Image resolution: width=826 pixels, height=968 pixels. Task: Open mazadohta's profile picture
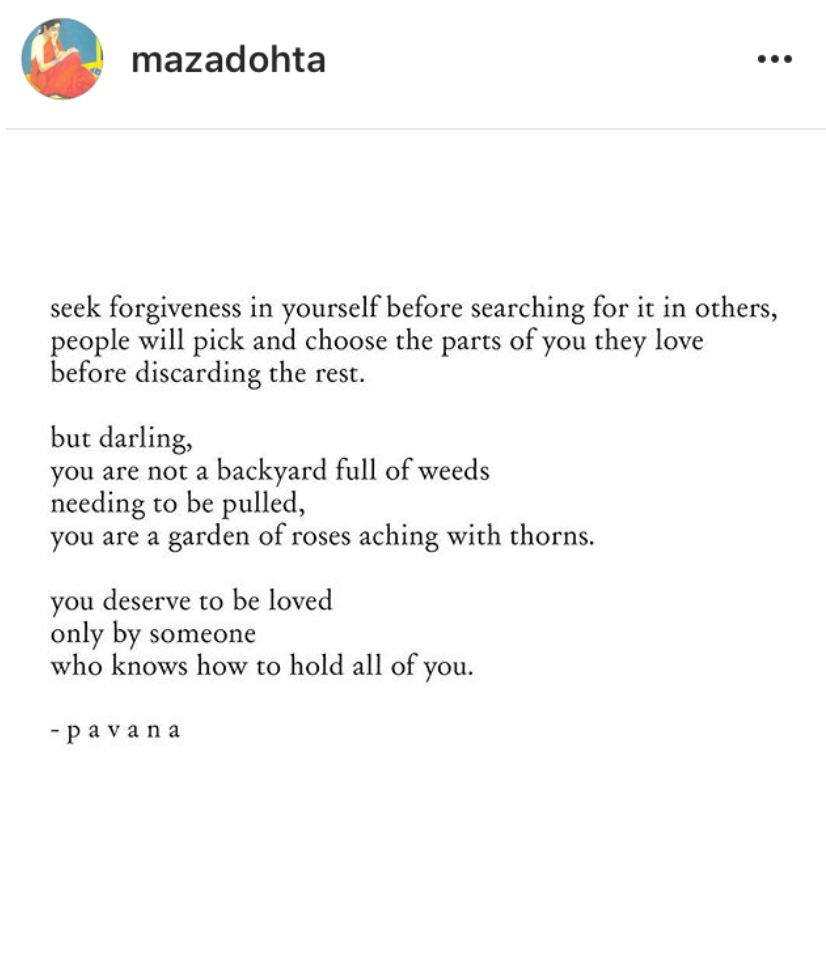pyautogui.click(x=62, y=59)
